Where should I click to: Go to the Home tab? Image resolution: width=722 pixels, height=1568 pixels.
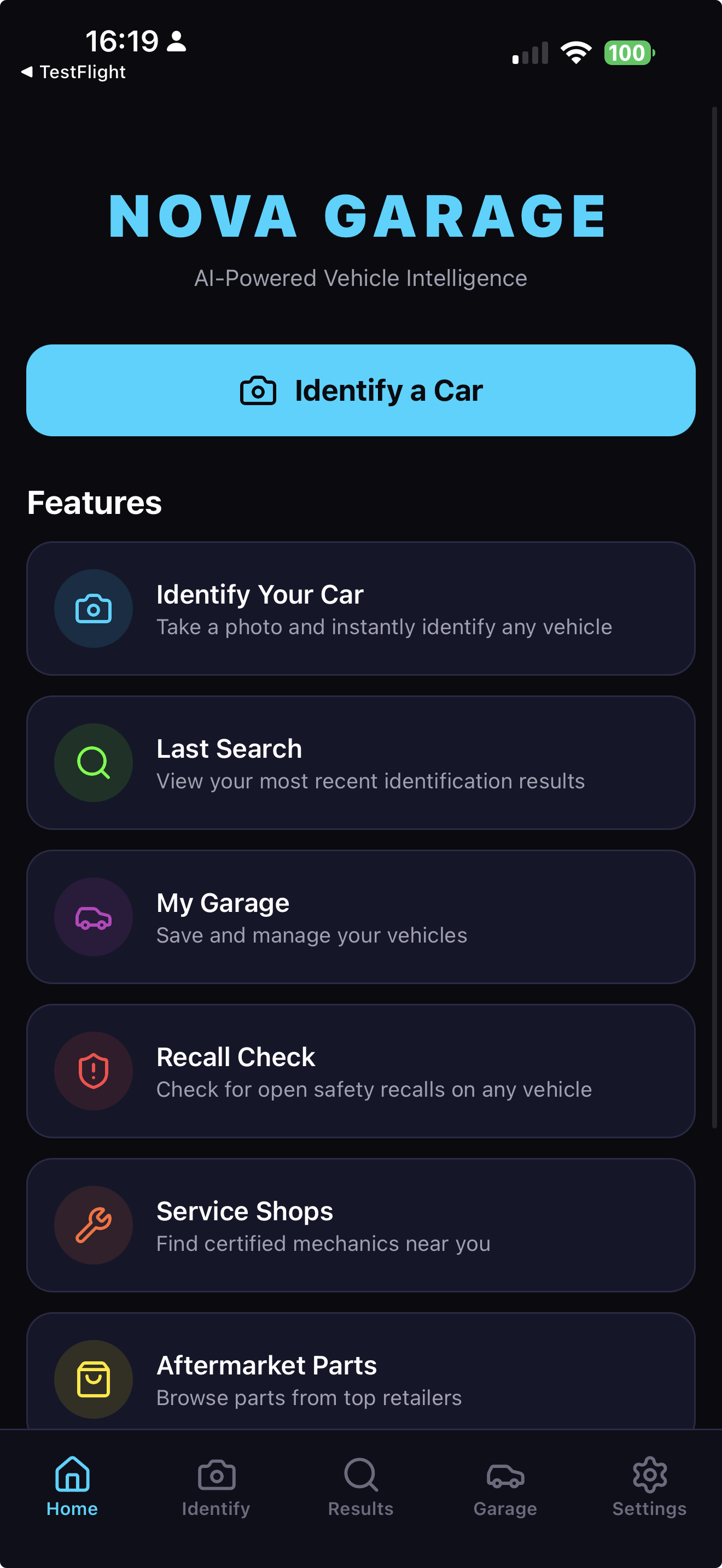point(72,1488)
